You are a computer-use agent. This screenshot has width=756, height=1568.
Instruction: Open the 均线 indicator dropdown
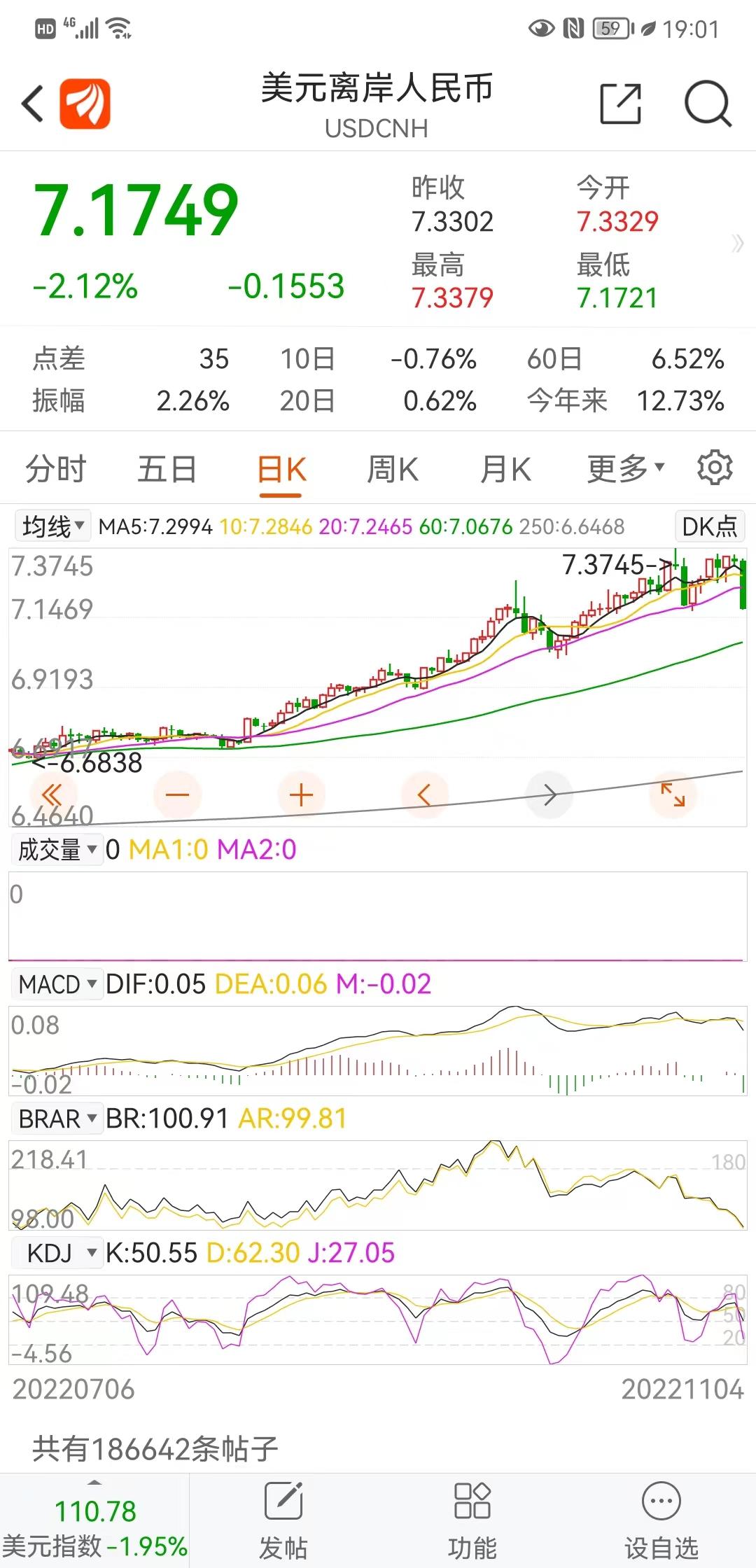(52, 526)
